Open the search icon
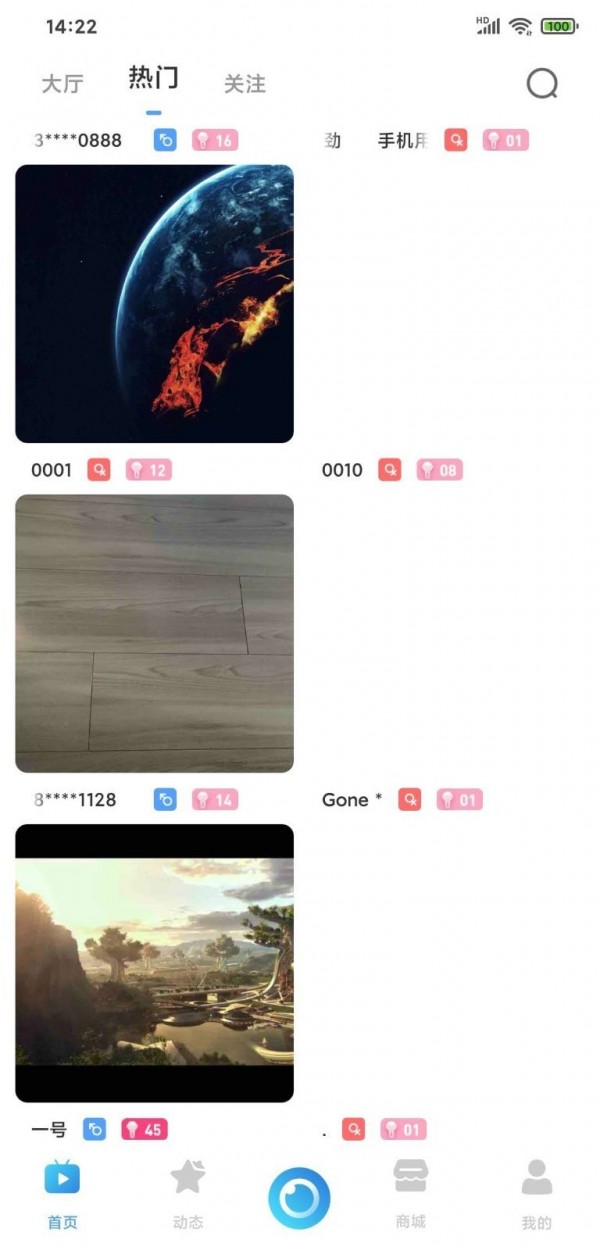The image size is (600, 1250). [542, 84]
